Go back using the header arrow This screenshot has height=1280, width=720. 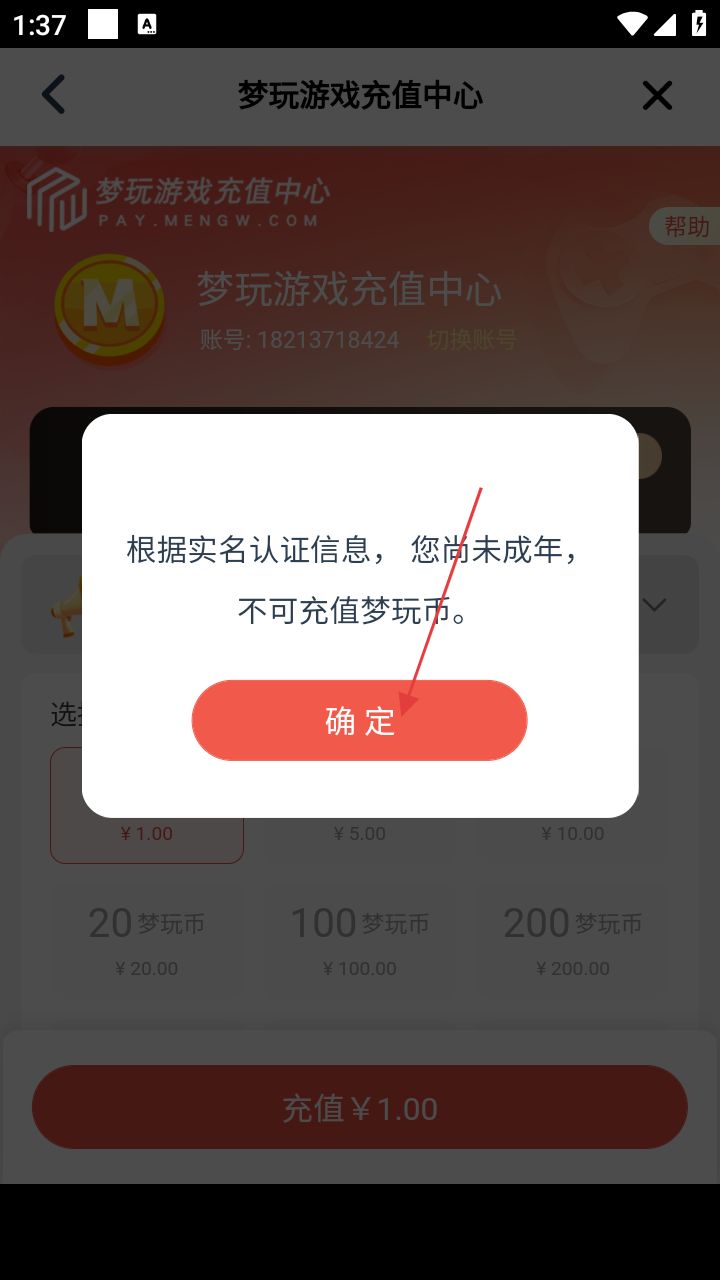pos(53,95)
